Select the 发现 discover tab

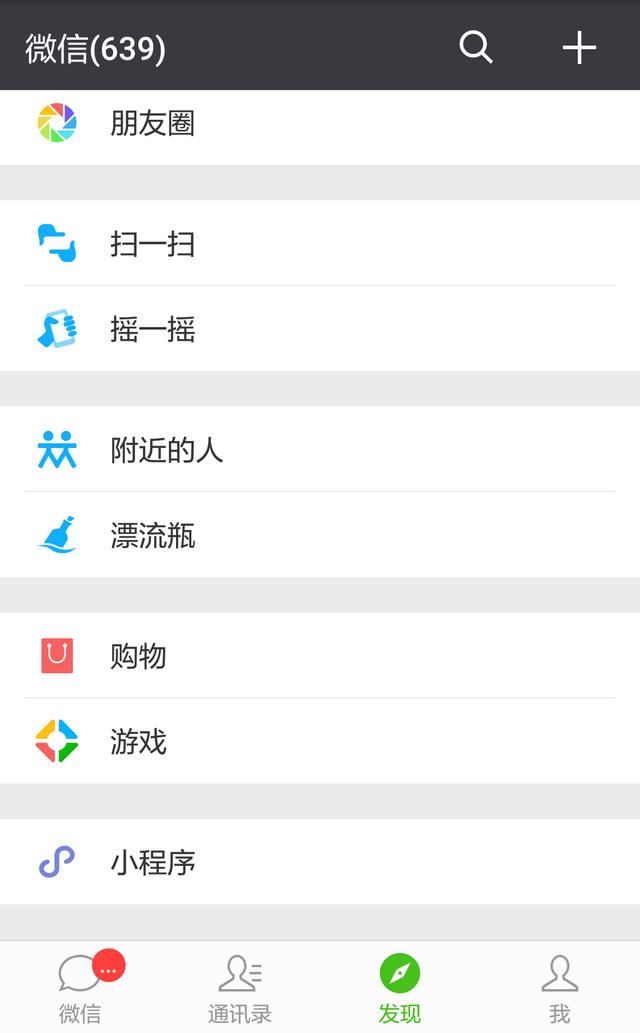tap(400, 987)
